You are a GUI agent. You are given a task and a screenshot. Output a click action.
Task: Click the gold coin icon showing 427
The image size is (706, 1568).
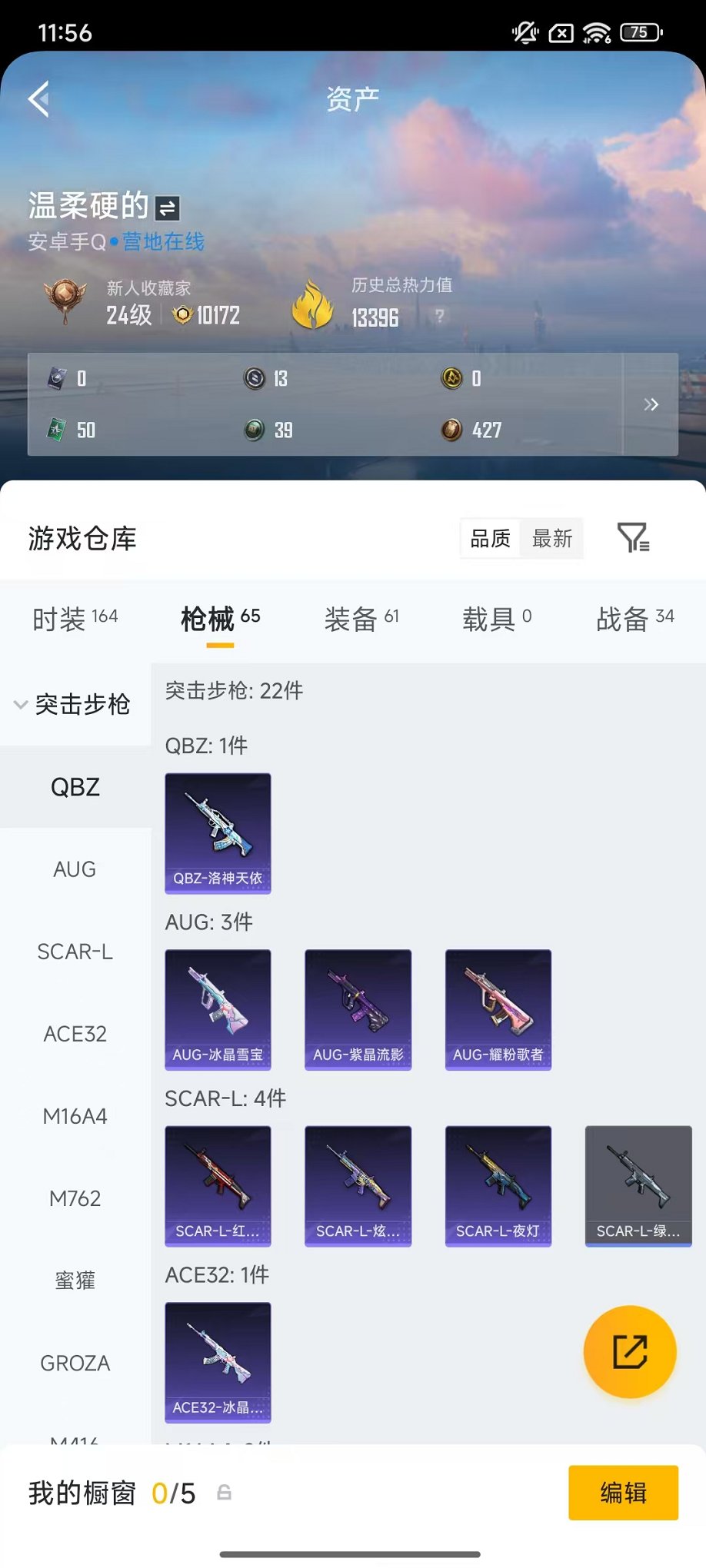(x=452, y=429)
